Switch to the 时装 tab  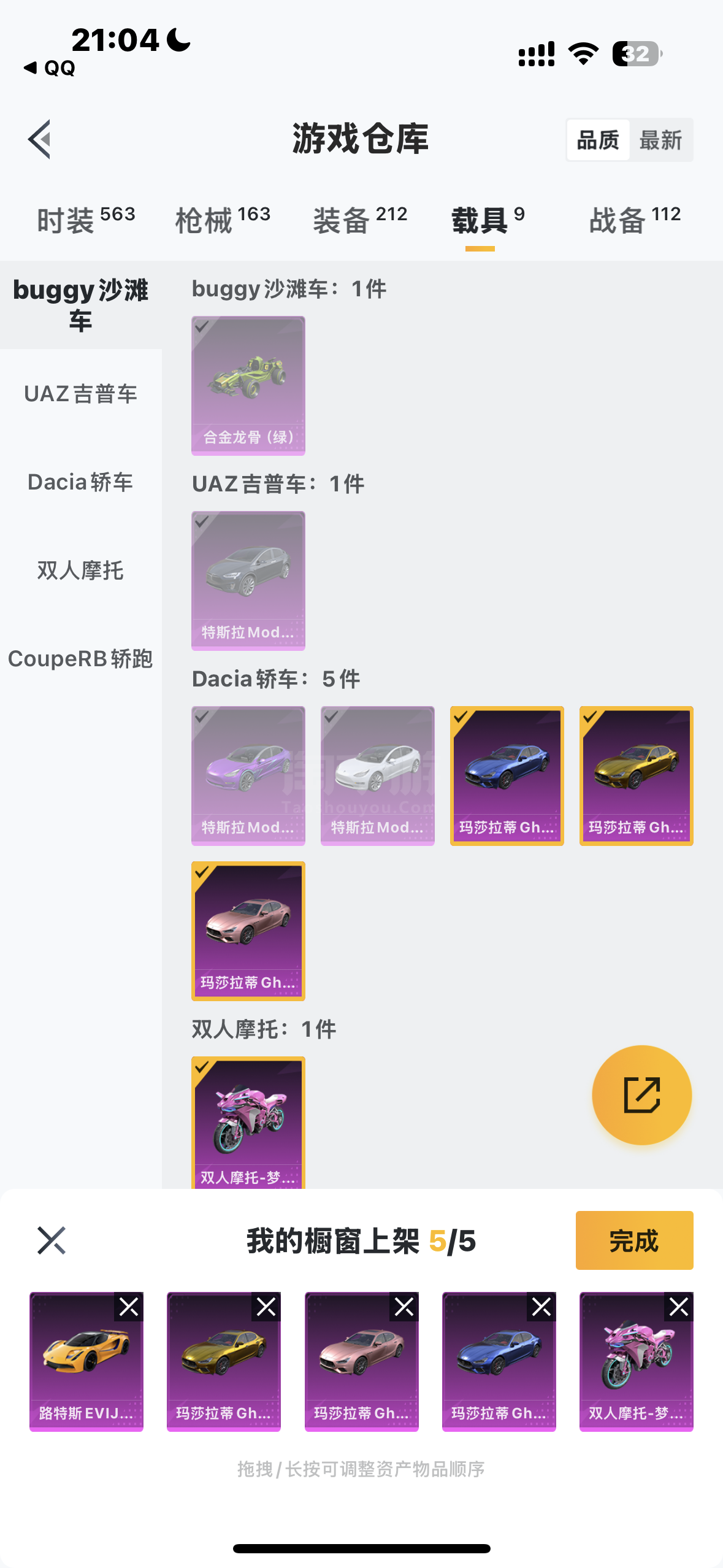(86, 220)
